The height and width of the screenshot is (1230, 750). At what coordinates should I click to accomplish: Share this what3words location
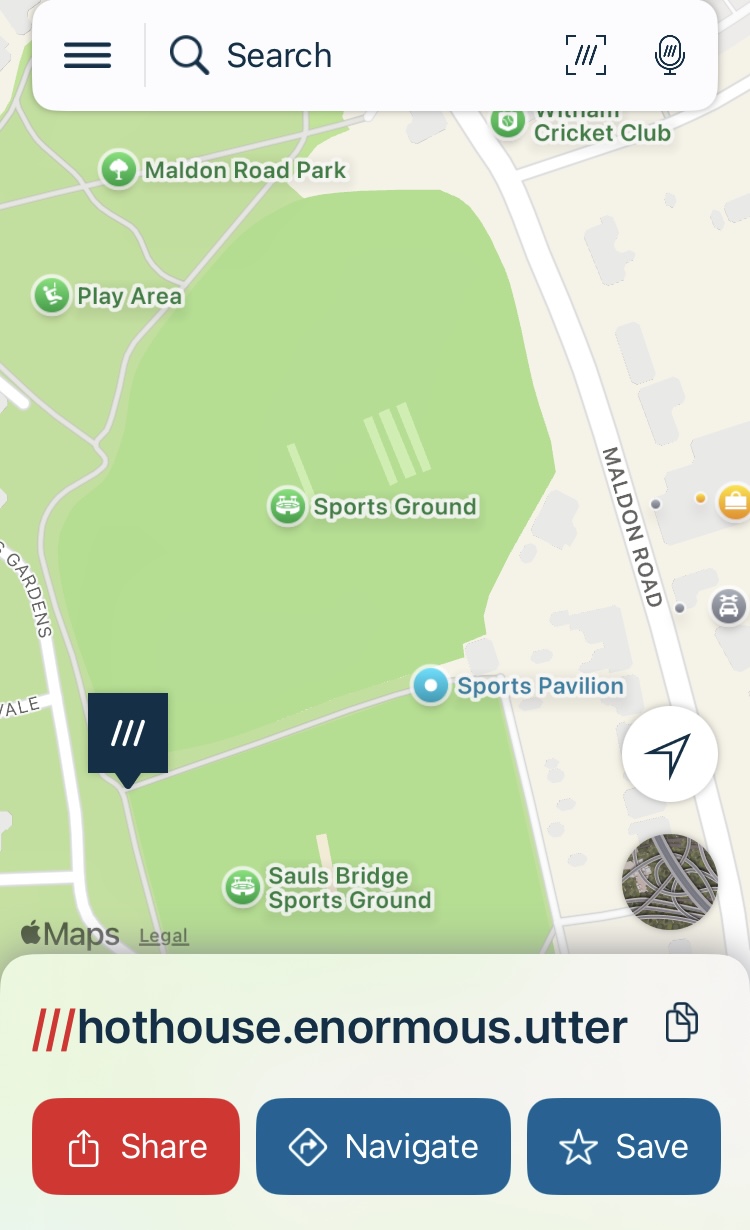pyautogui.click(x=136, y=1146)
